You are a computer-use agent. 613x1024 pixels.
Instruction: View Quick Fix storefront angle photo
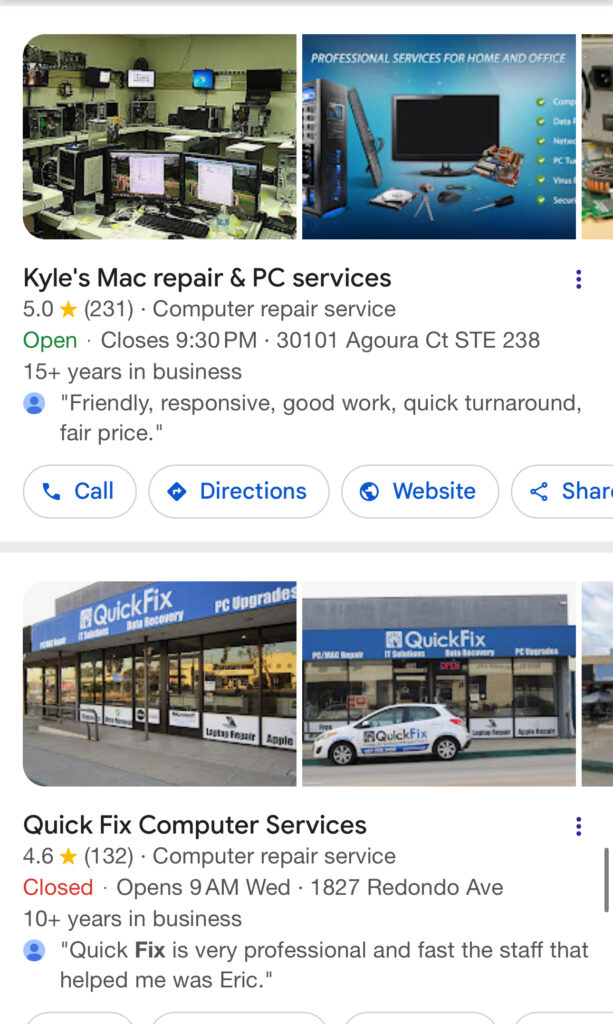tap(160, 683)
